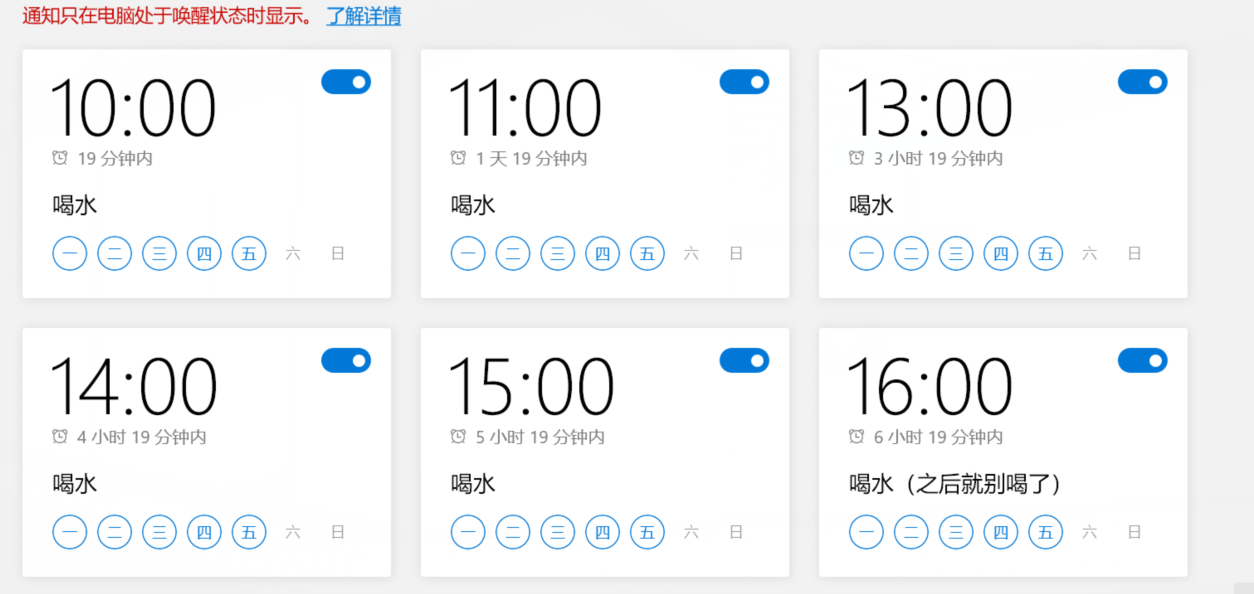Toggle 三 on the 14:00 alarm

coord(159,532)
